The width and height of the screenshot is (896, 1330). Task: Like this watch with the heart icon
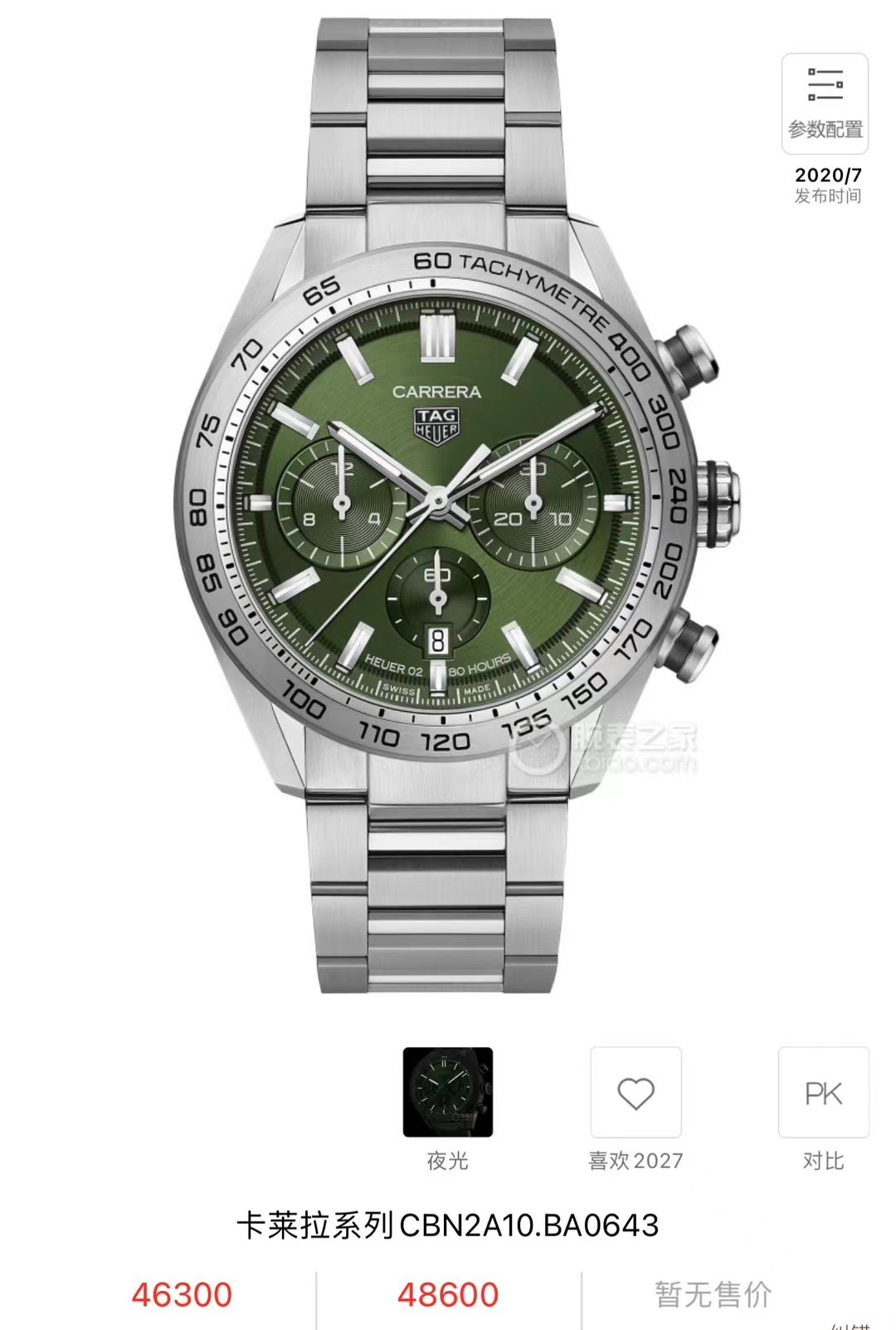(x=635, y=1092)
